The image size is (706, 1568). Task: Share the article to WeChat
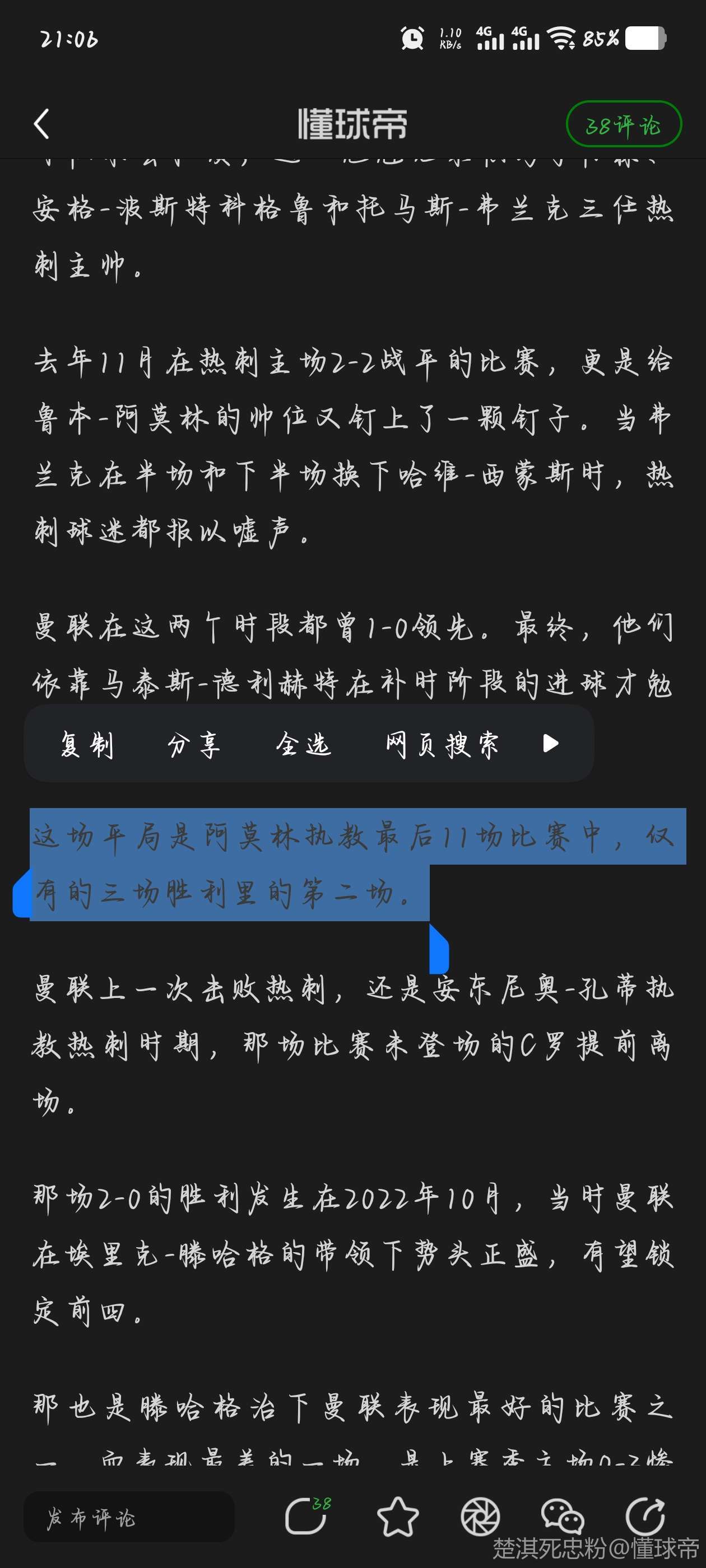pyautogui.click(x=561, y=1517)
